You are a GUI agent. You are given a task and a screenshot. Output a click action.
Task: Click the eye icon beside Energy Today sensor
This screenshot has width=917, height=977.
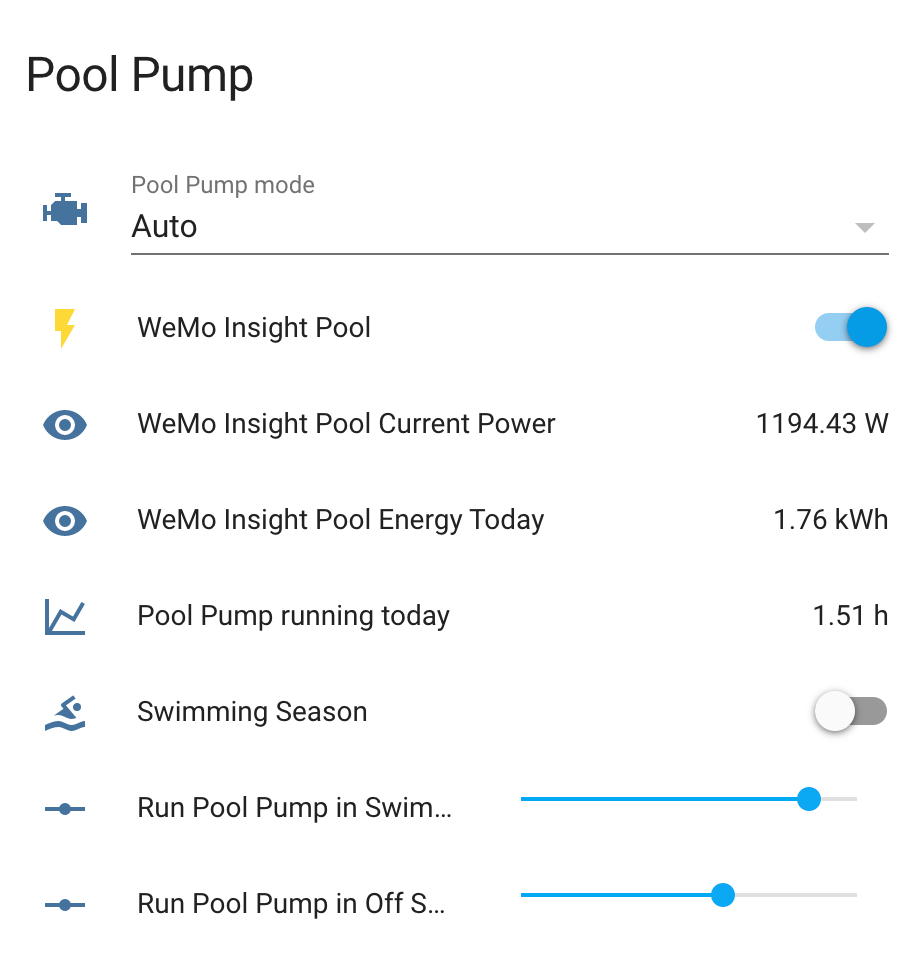point(64,520)
